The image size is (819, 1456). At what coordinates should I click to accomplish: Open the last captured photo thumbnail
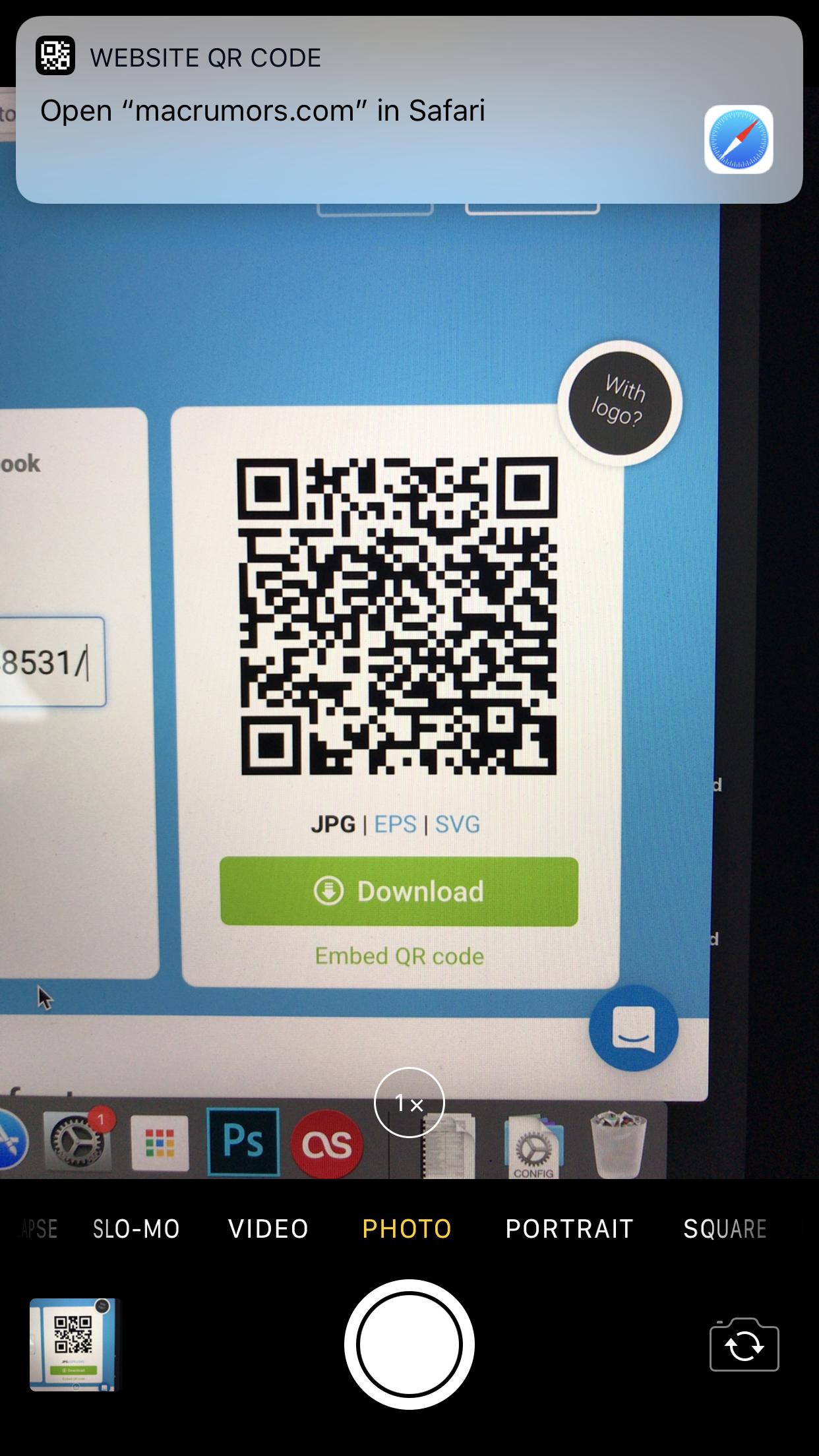coord(74,1344)
